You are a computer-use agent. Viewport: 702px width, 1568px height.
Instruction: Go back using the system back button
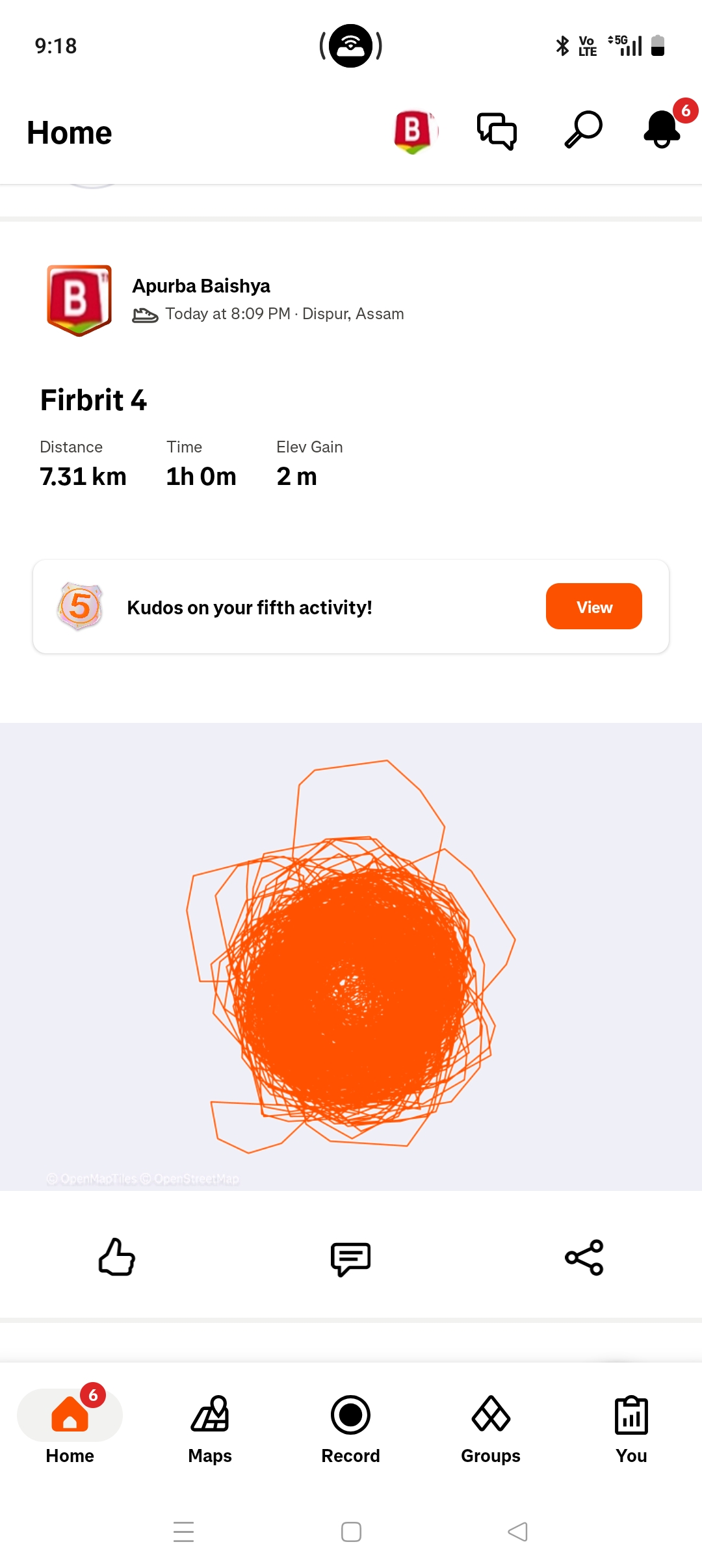pyautogui.click(x=517, y=1532)
